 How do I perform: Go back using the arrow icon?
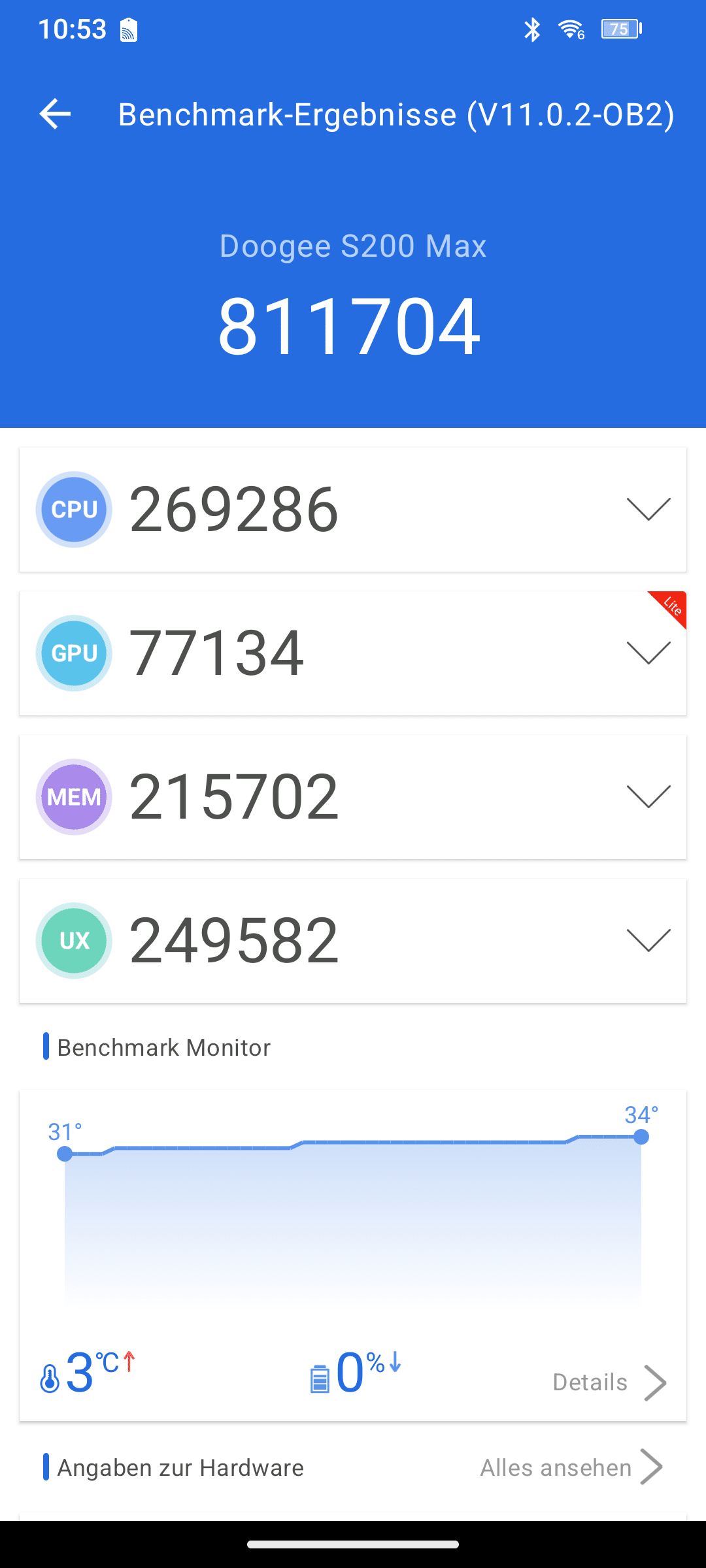(55, 114)
